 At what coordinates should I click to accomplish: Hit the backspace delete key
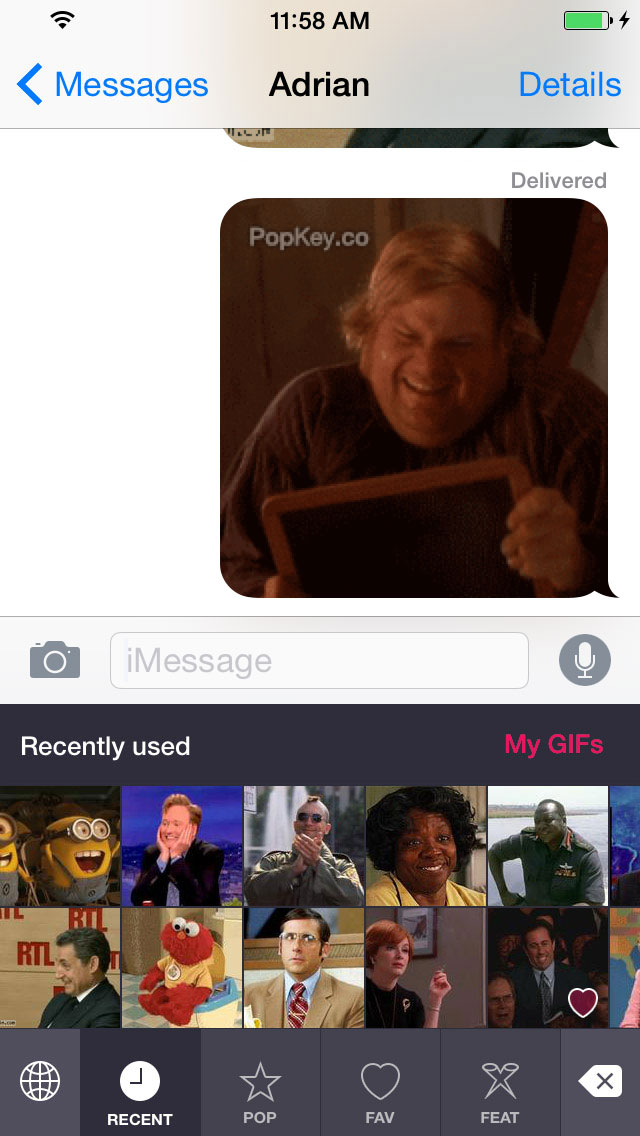[600, 1081]
